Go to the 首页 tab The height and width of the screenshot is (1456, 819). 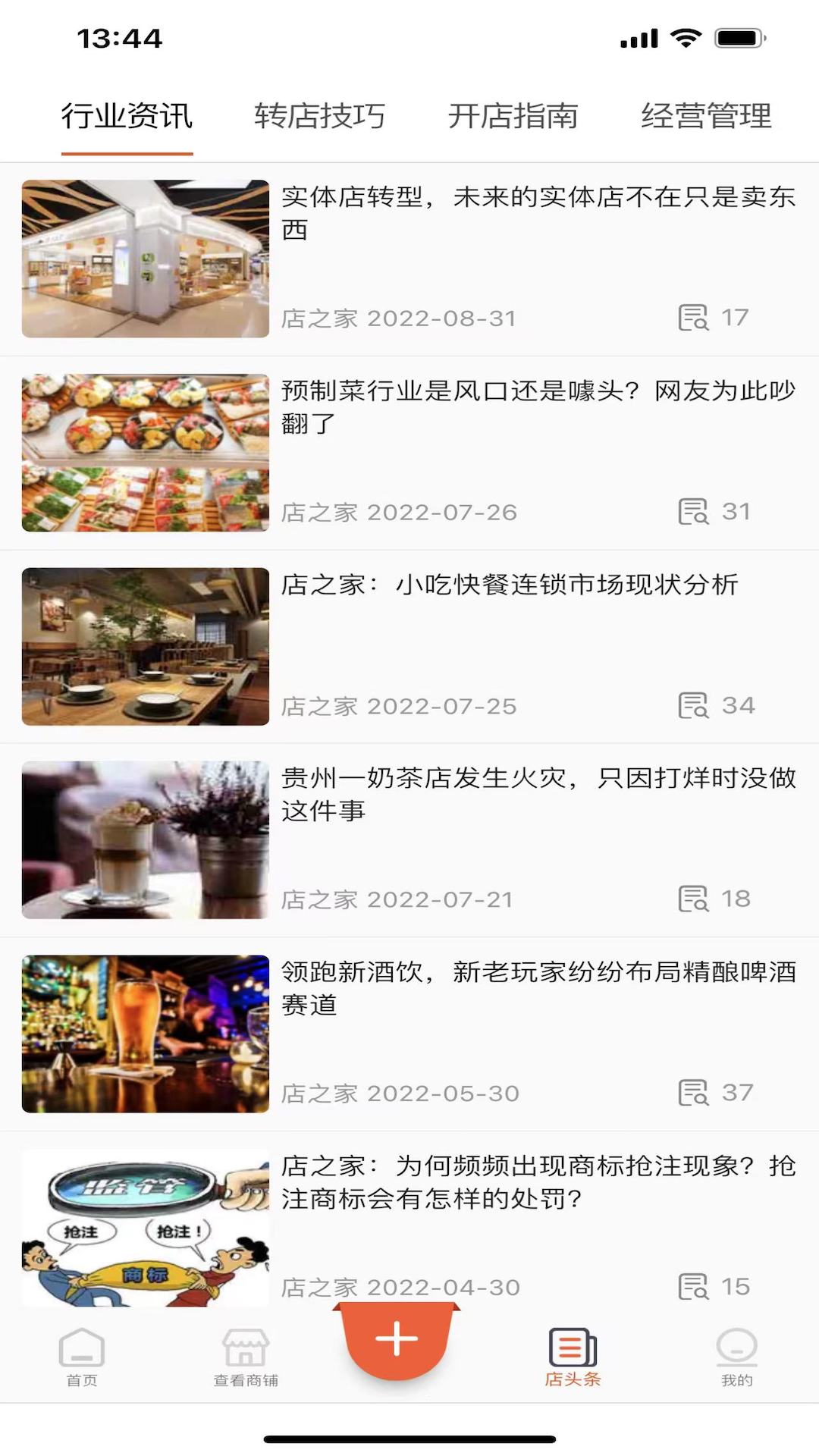point(82,1357)
